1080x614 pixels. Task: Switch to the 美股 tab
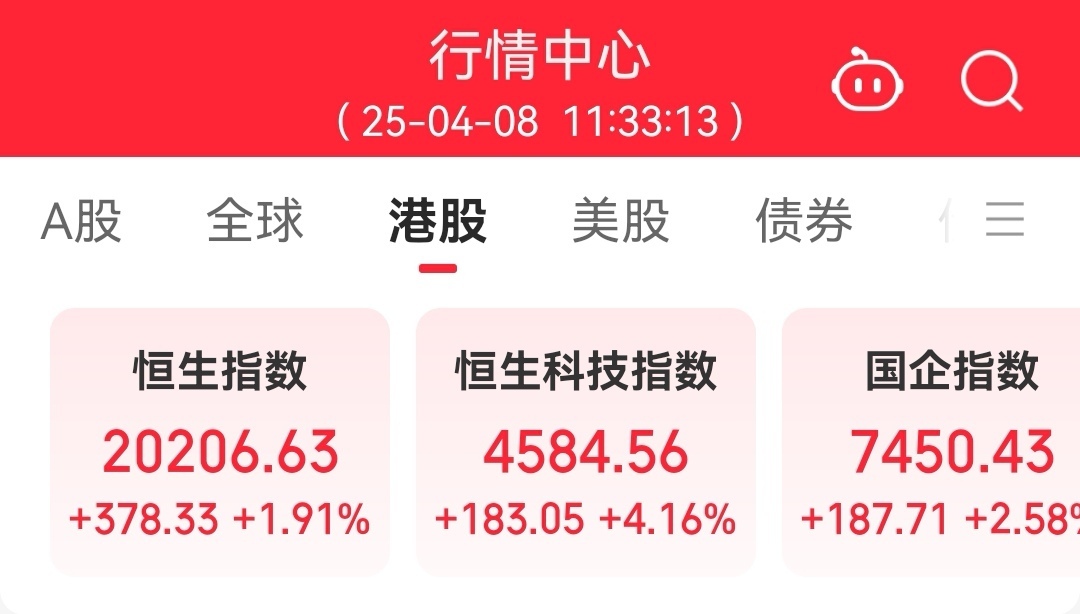click(x=621, y=221)
